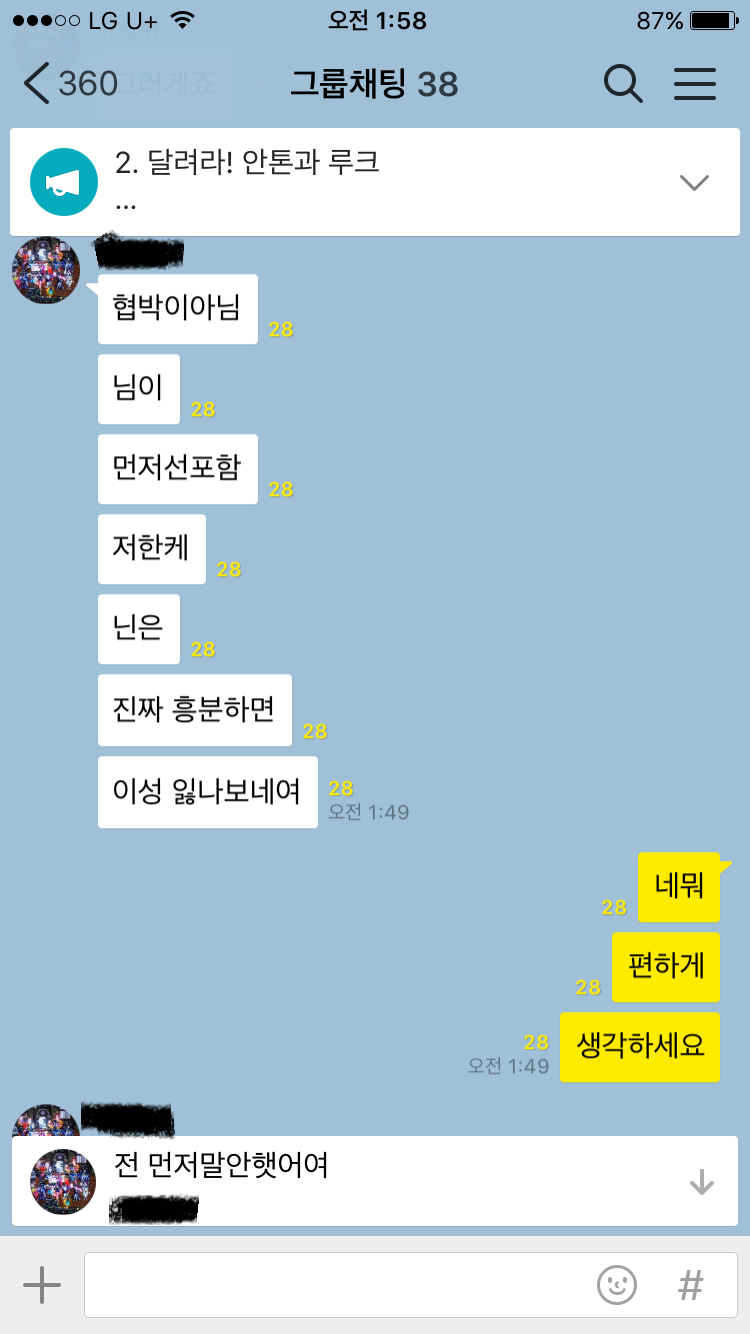The height and width of the screenshot is (1334, 750).
Task: Open the plus attachment menu
Action: (x=42, y=1285)
